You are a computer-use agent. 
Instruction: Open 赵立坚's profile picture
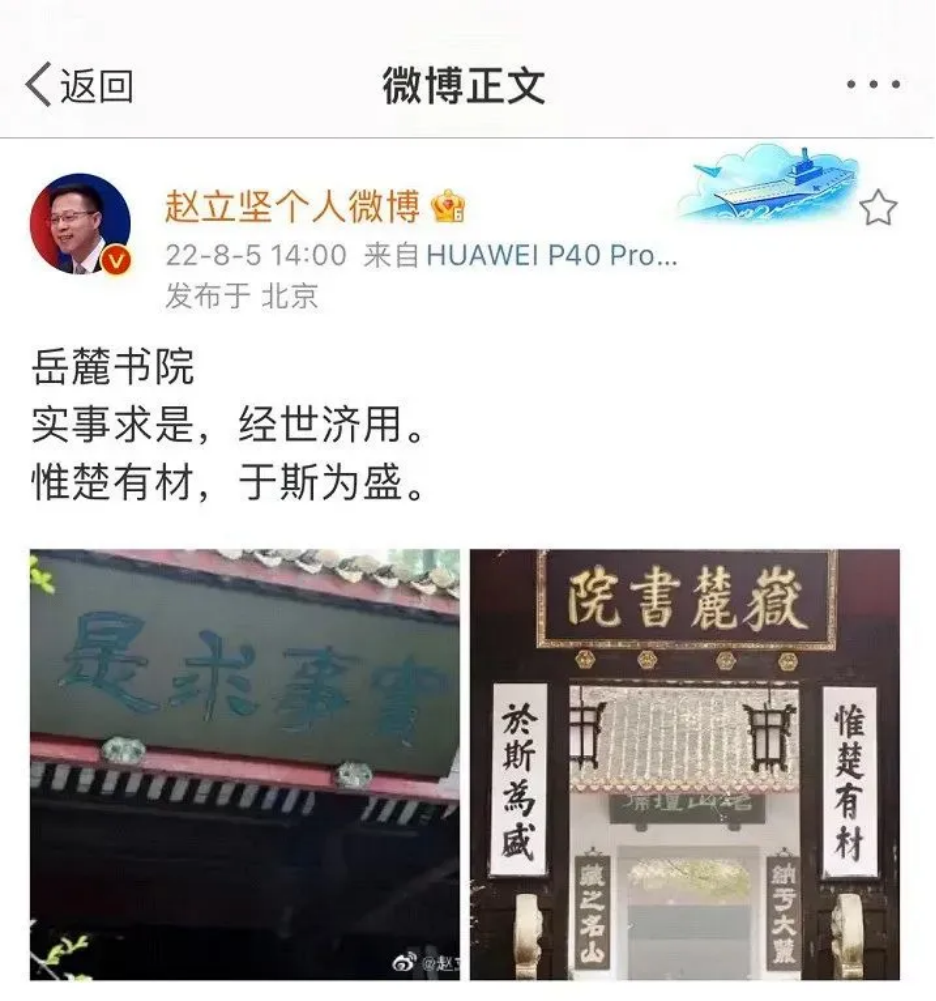tap(80, 227)
